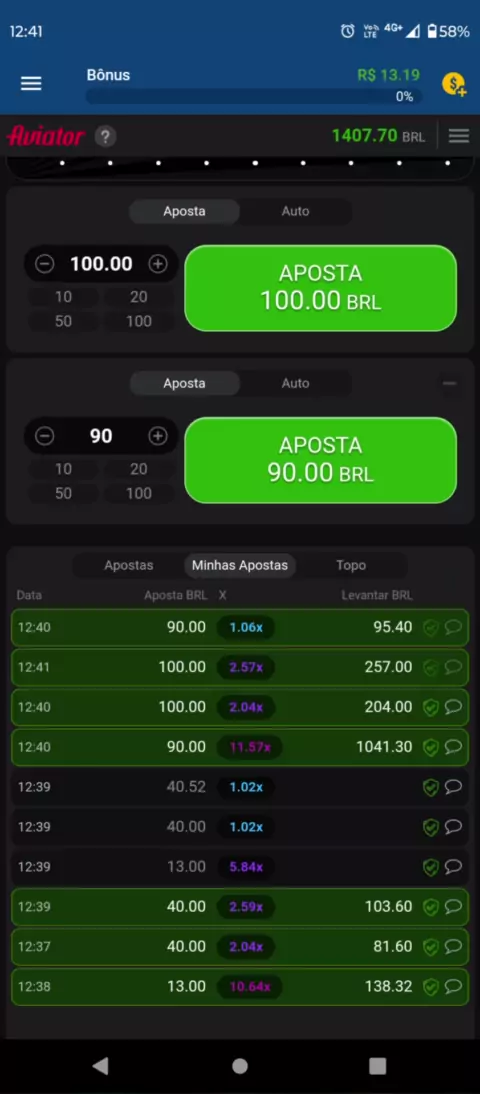Select the 20 quick amount in second panel
The image size is (480, 1094).
pos(139,469)
